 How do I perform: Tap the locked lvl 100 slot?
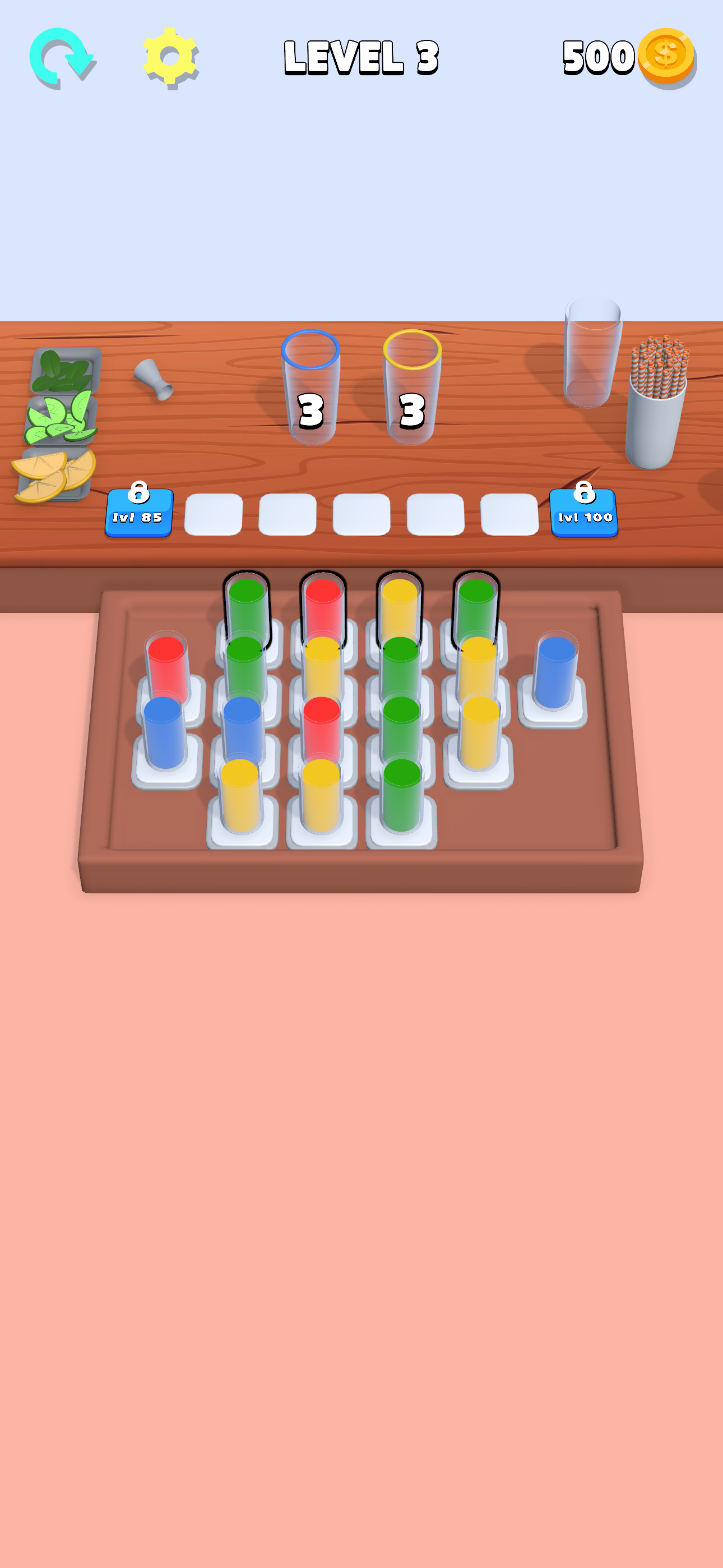coord(583,513)
